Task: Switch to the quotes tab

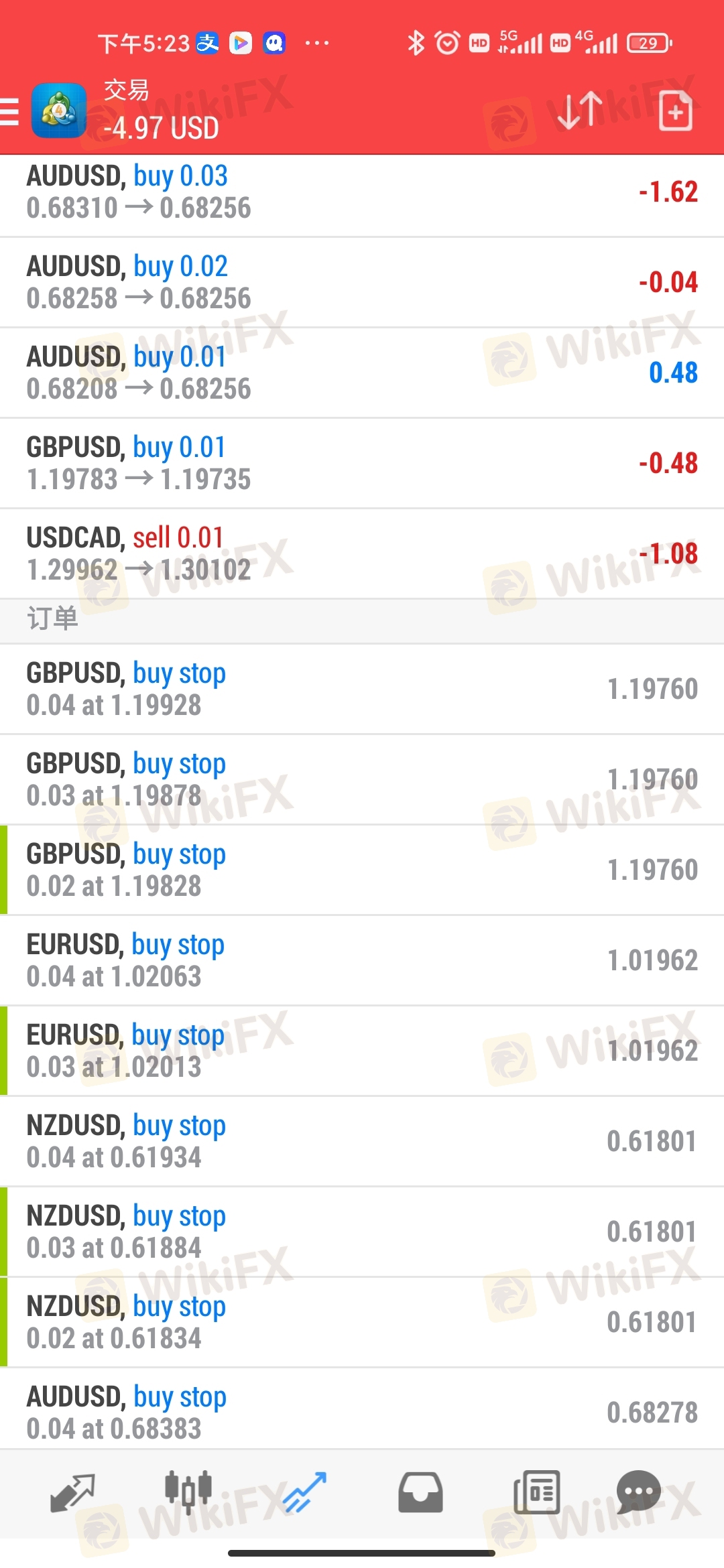Action: coord(72,1493)
